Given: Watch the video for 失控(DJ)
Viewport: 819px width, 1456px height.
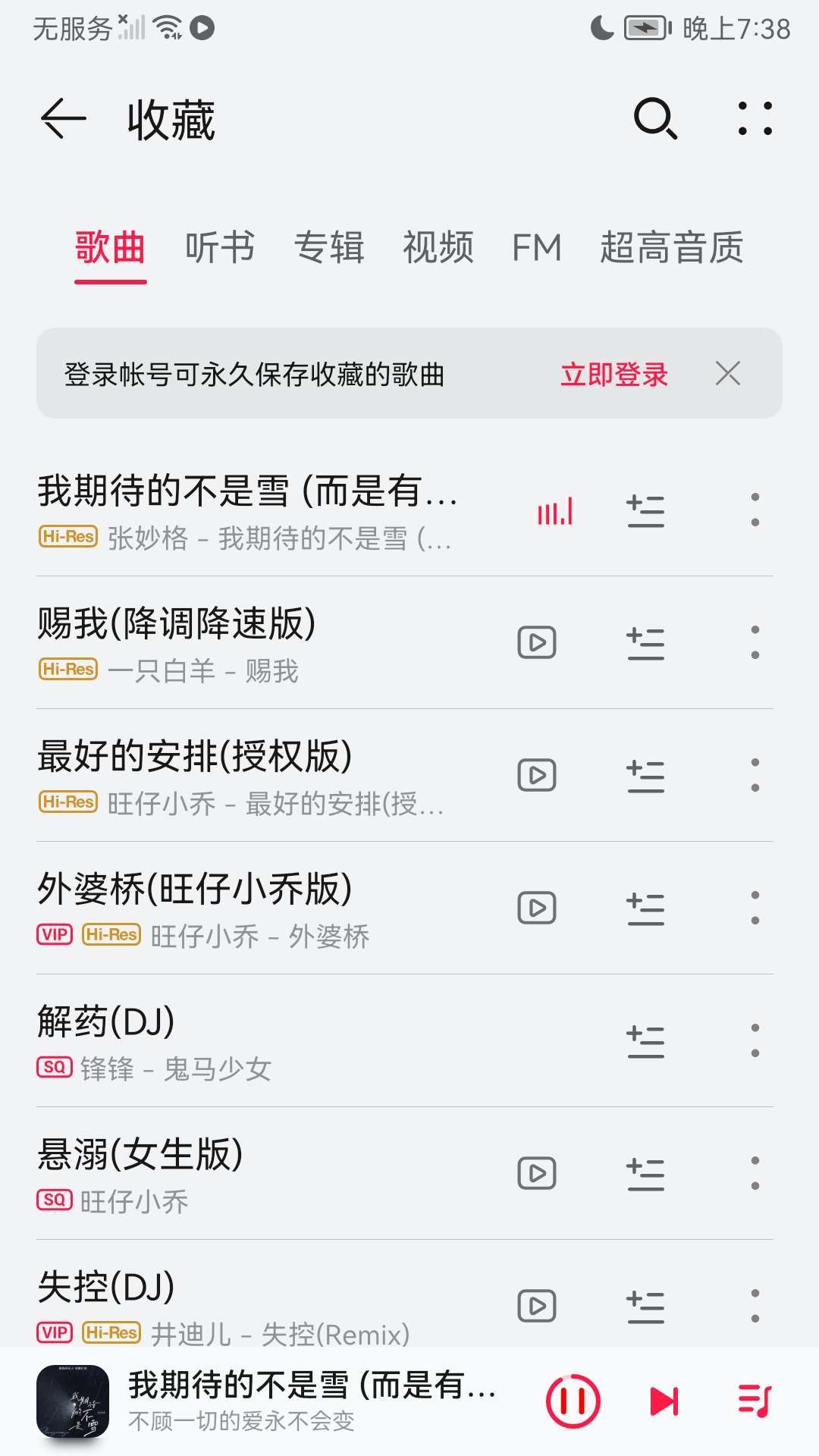Looking at the screenshot, I should [537, 1306].
